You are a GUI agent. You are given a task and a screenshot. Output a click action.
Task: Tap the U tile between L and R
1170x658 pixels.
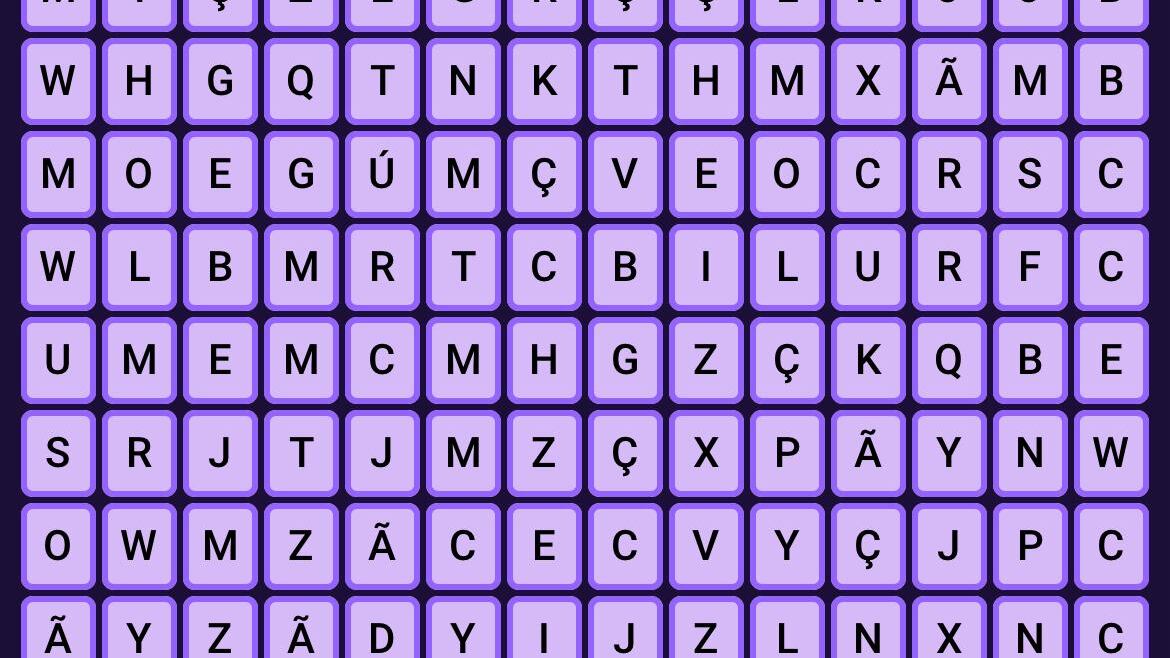pyautogui.click(x=868, y=267)
